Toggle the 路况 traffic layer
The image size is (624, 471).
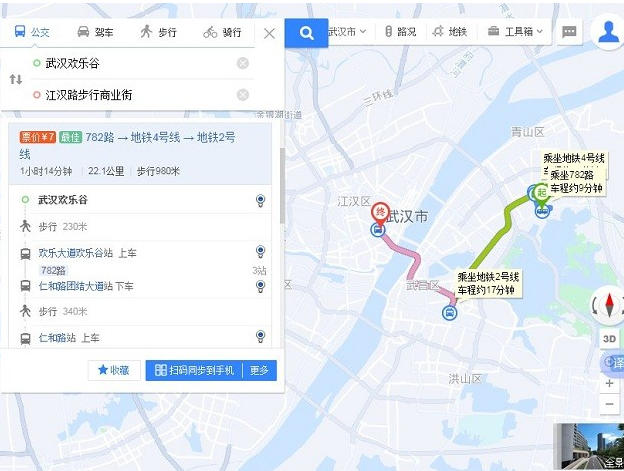[399, 32]
